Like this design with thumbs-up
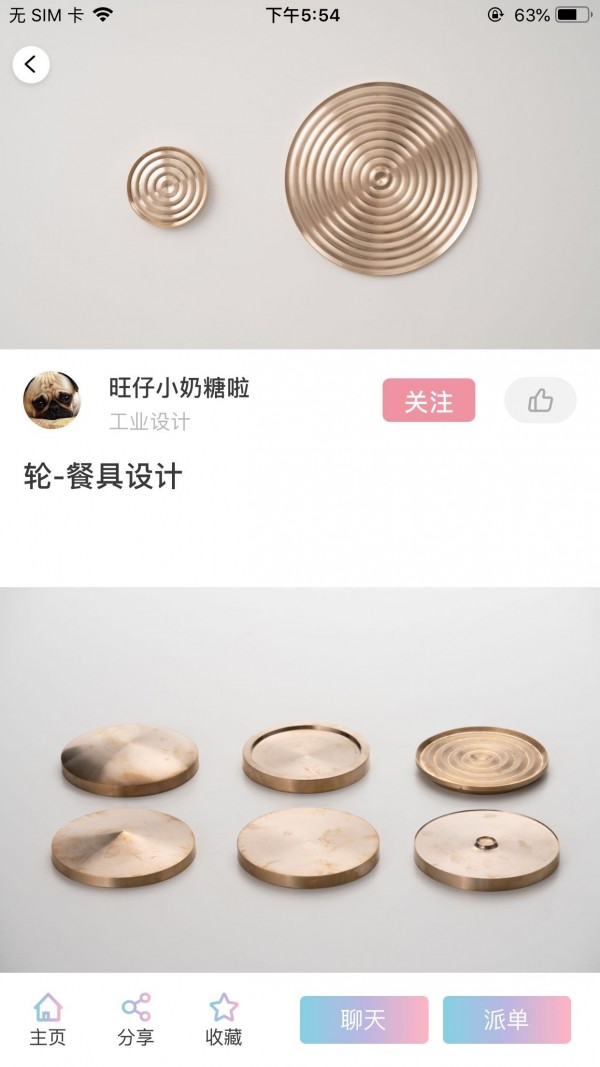The height and width of the screenshot is (1067, 600). point(540,401)
